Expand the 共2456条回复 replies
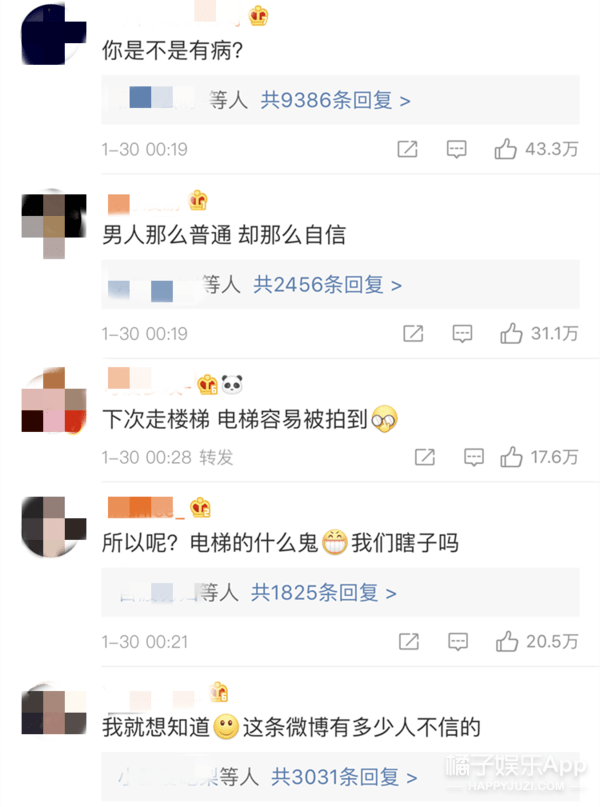Image resolution: width=600 pixels, height=807 pixels. coord(328,285)
